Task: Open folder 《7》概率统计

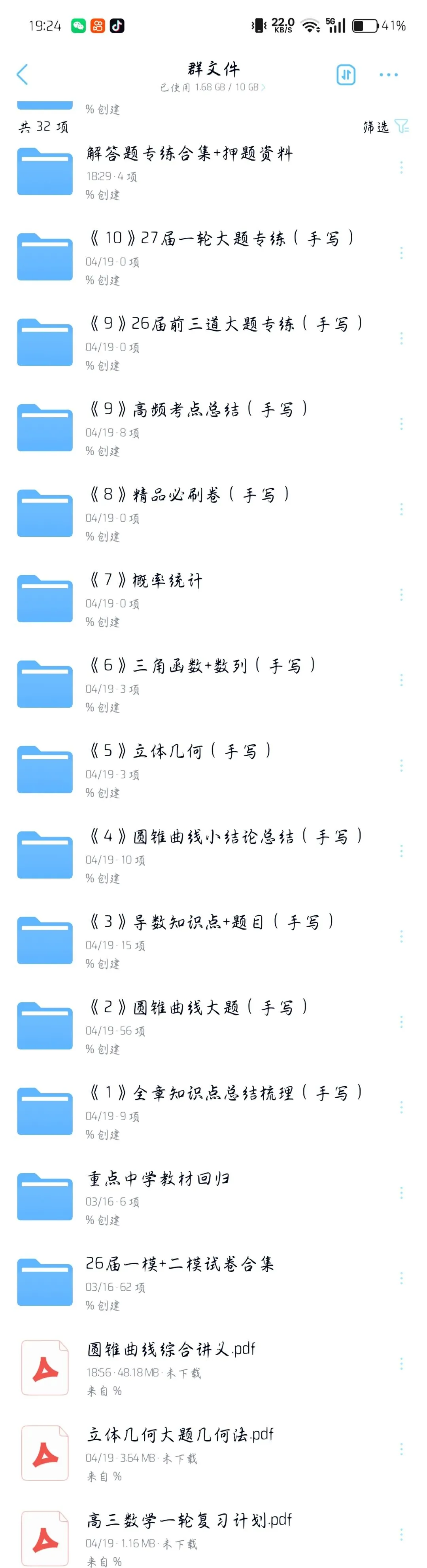Action: coord(213,600)
